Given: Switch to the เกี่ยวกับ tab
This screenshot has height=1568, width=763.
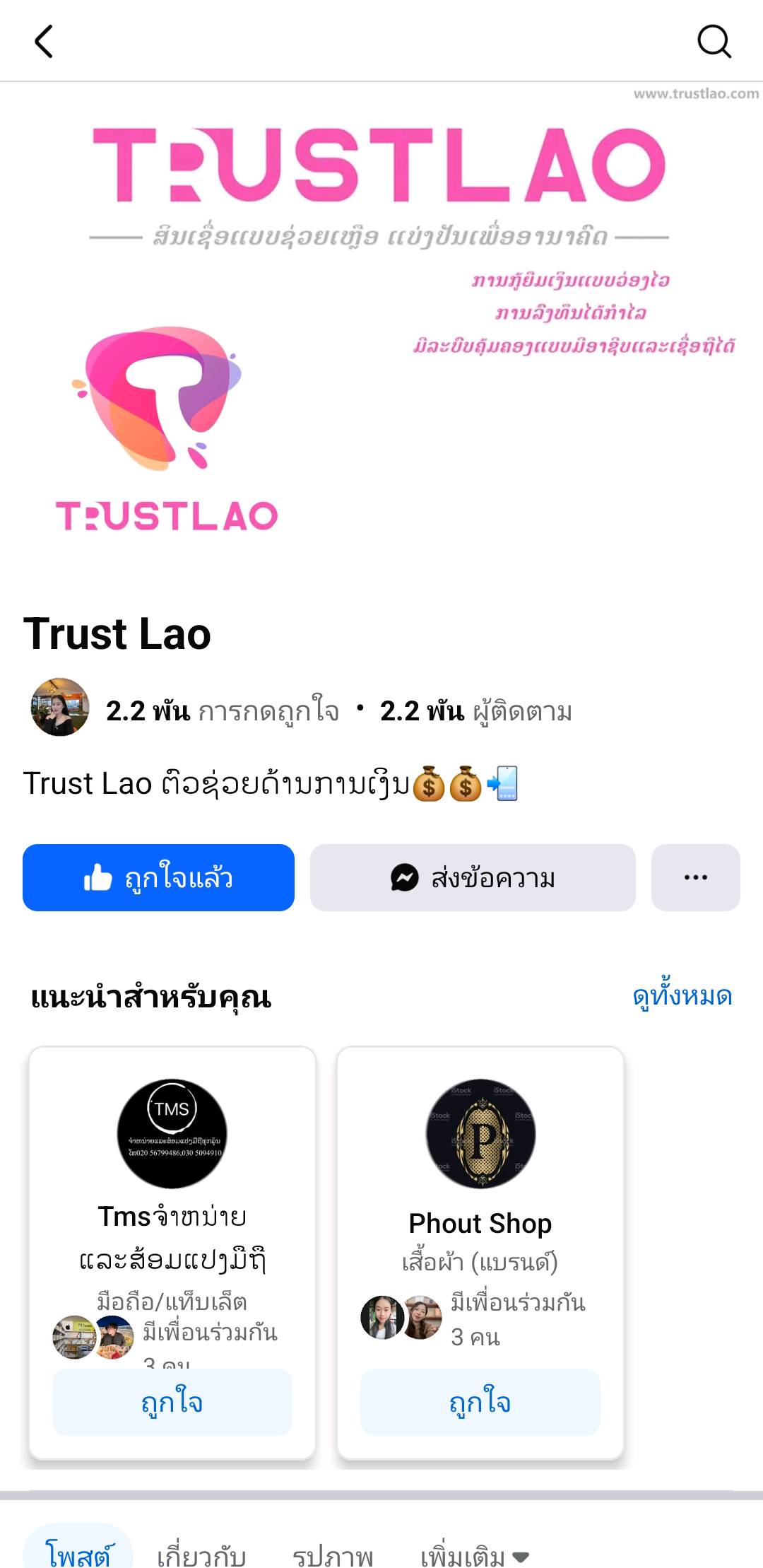Looking at the screenshot, I should (x=201, y=1555).
